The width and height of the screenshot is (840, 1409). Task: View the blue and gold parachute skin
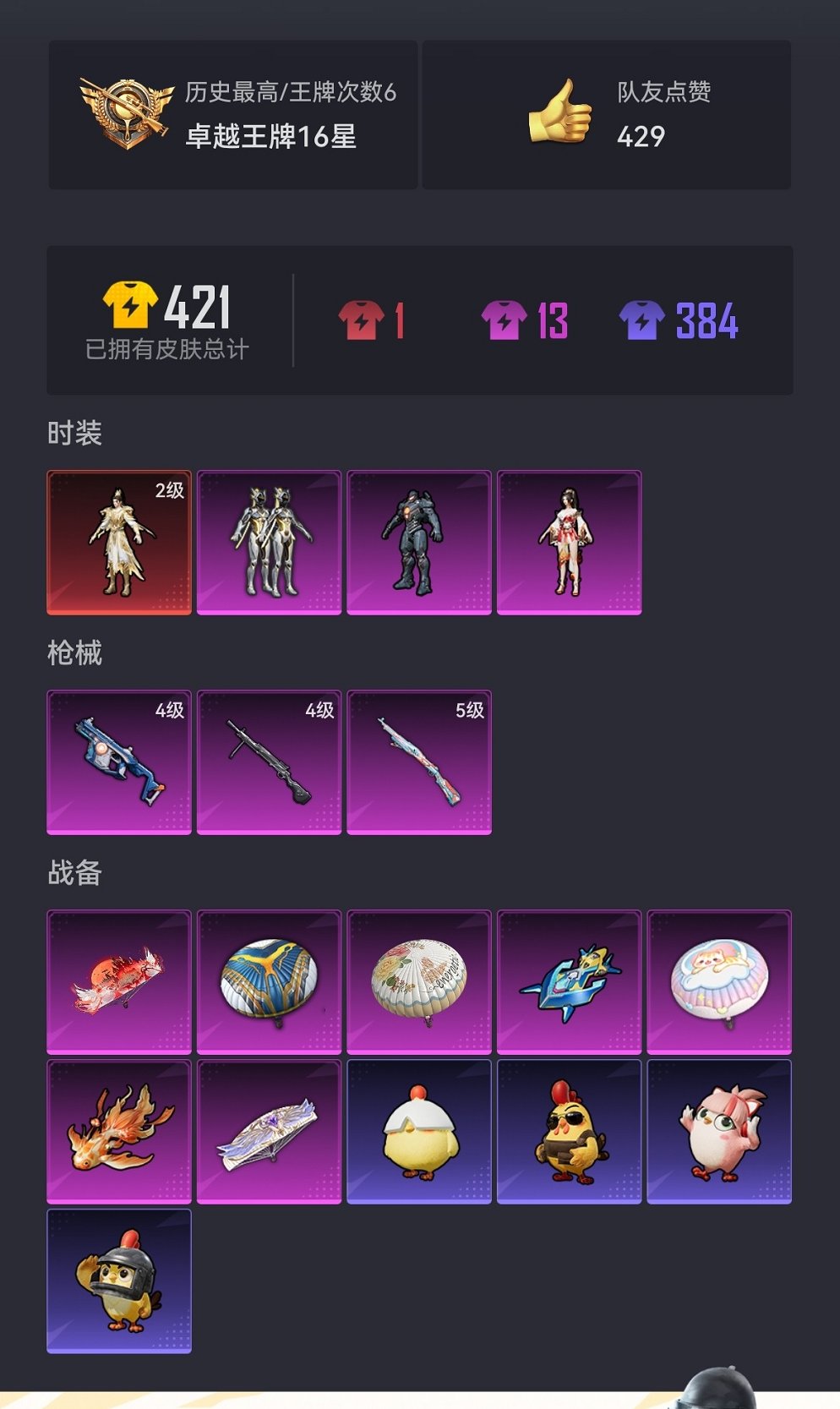(x=269, y=981)
